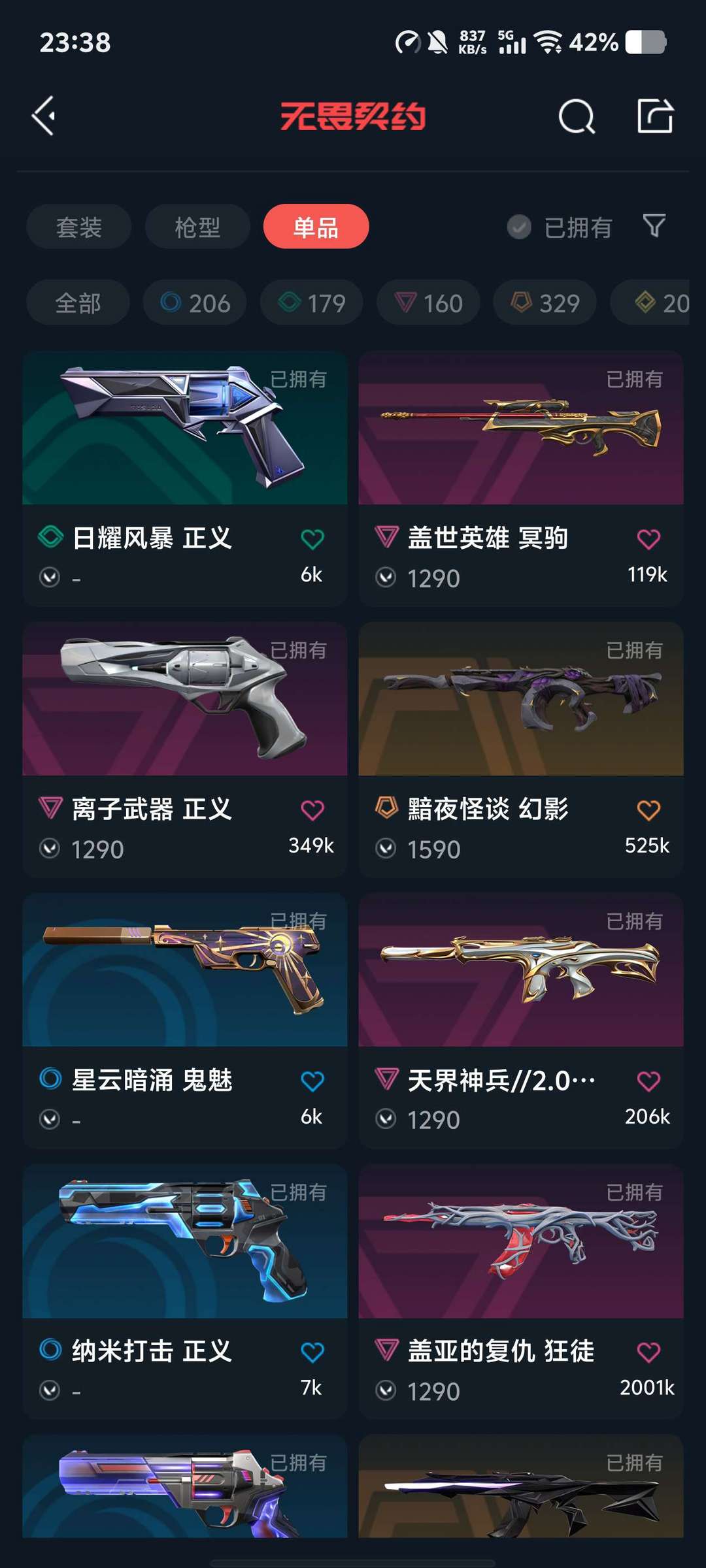
Task: Filter by the blue tier chip 206
Action: click(195, 302)
